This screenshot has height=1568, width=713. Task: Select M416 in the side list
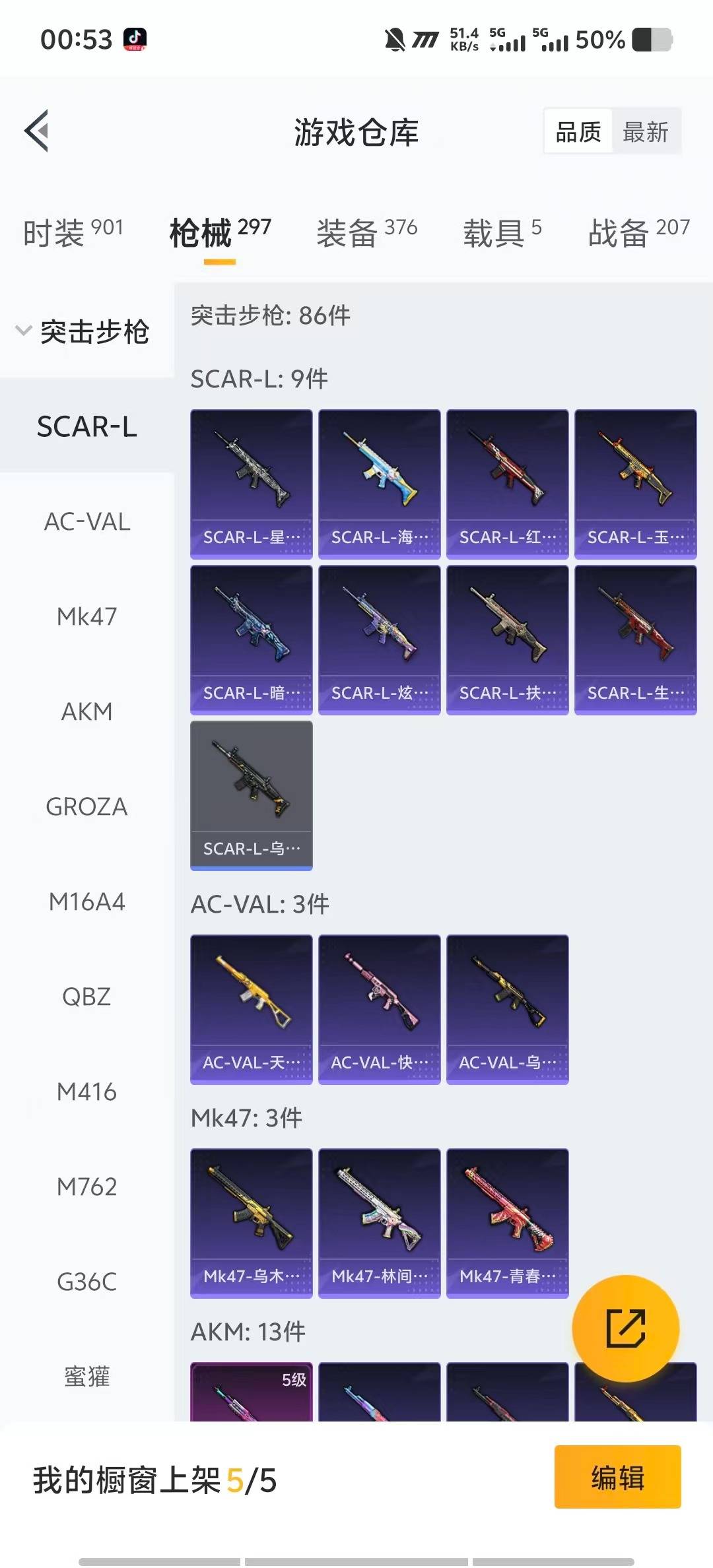[x=87, y=1092]
